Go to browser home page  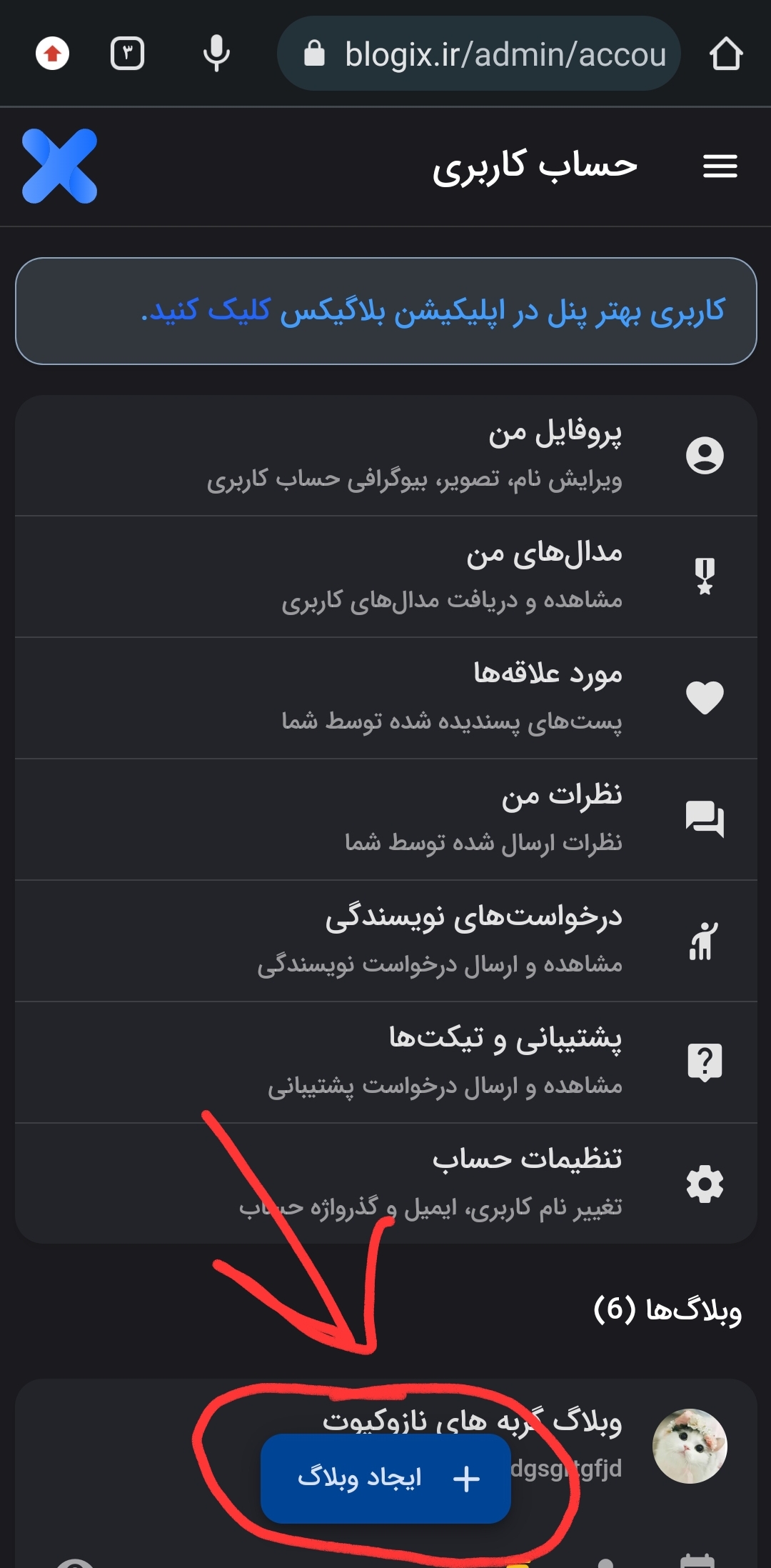click(726, 54)
